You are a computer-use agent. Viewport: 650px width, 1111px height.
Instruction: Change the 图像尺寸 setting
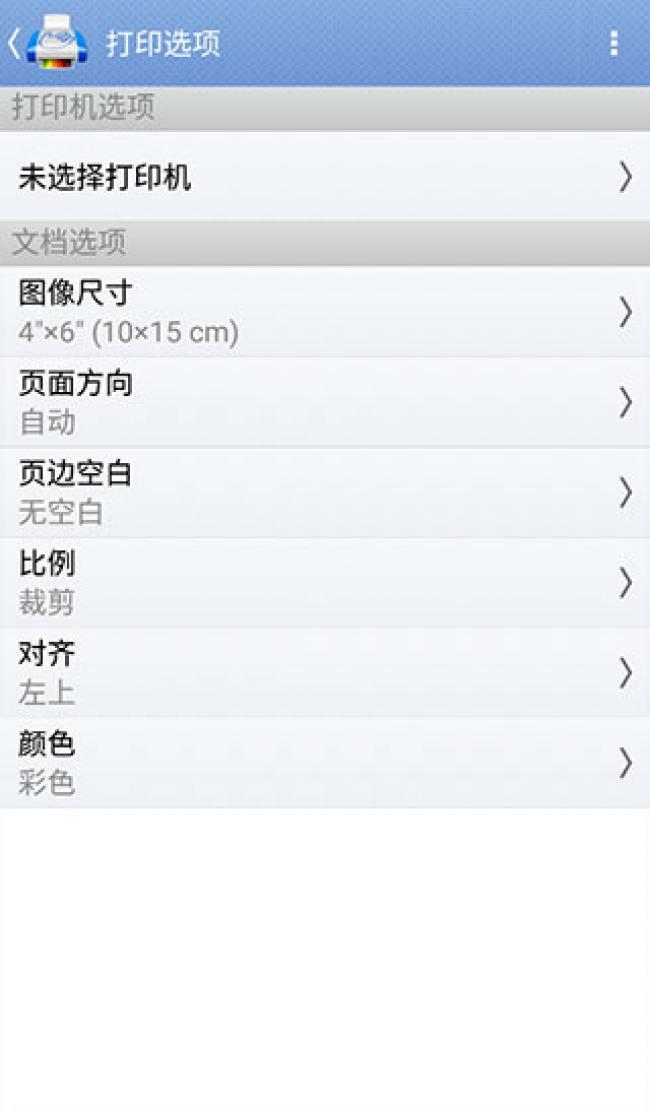(x=325, y=312)
